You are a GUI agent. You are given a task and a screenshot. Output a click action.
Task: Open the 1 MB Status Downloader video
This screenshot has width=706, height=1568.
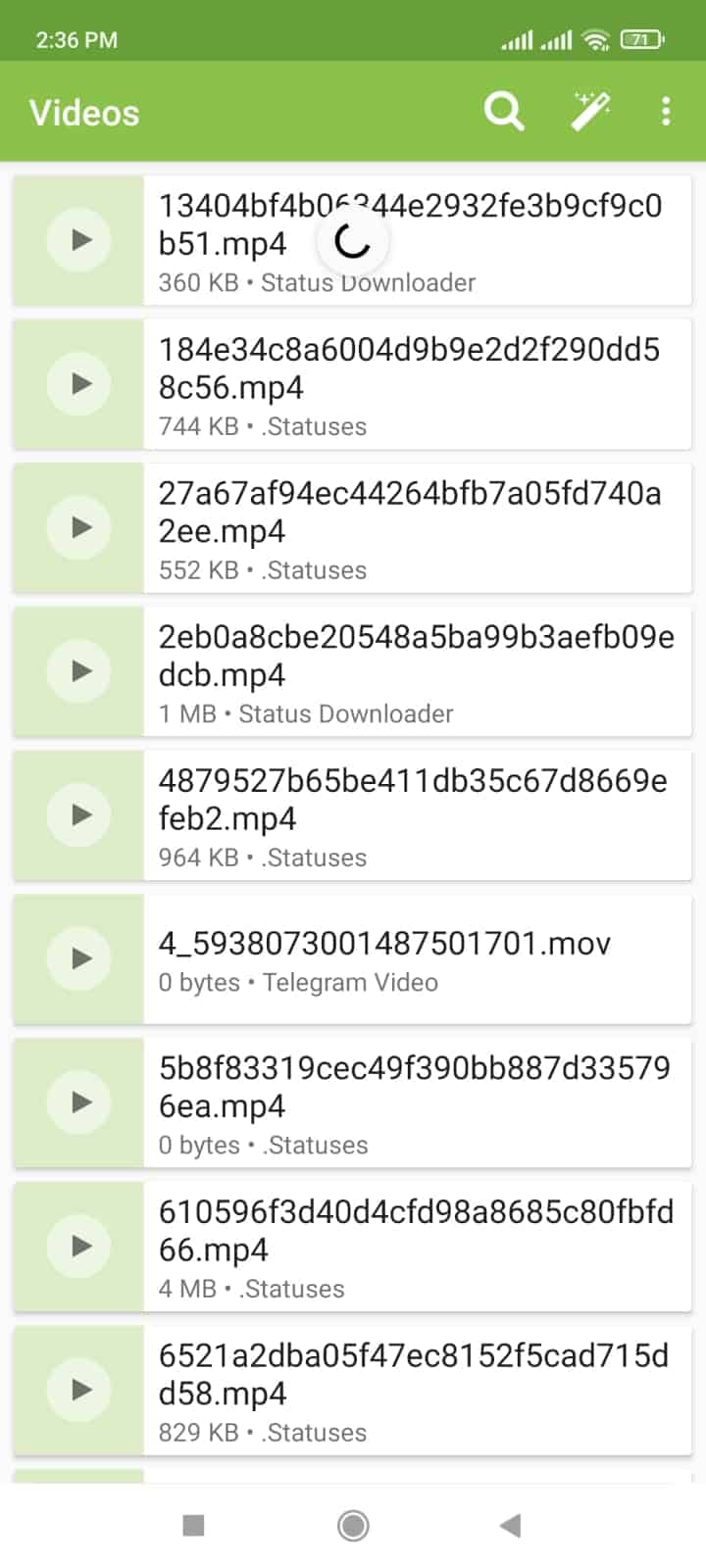pyautogui.click(x=417, y=671)
